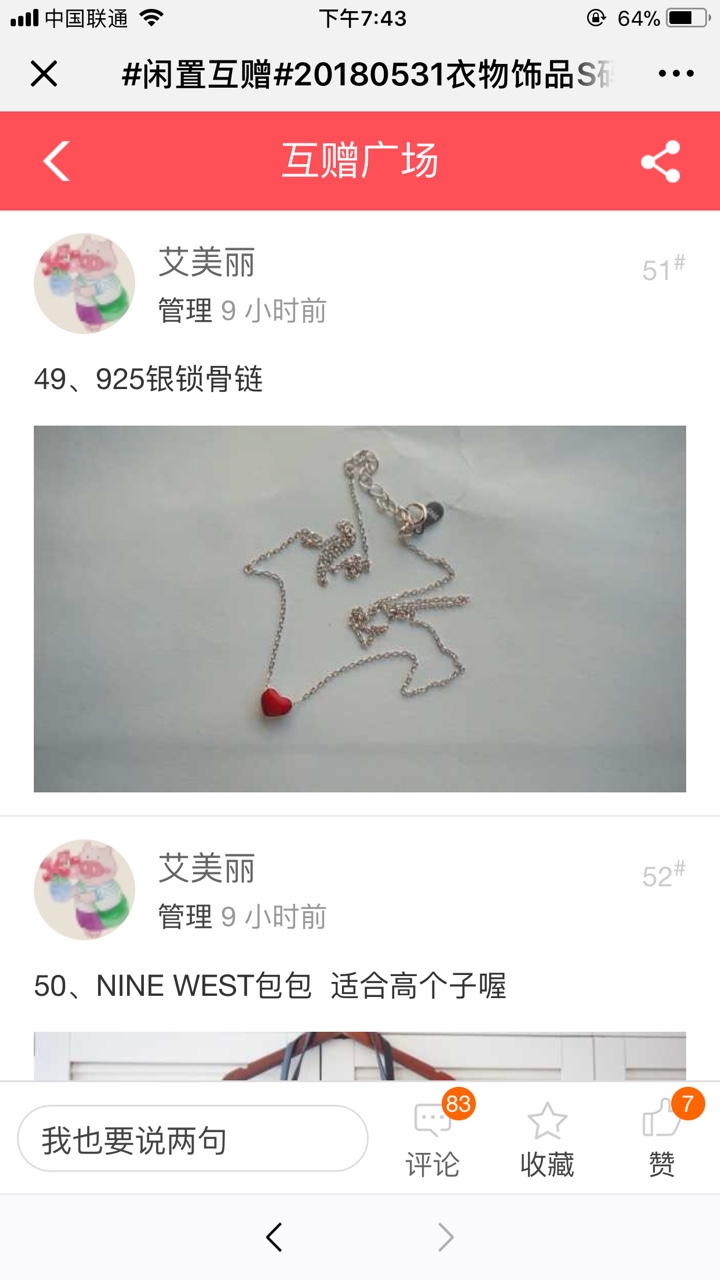This screenshot has height=1280, width=720.
Task: Open the 评论 comments with 83 replies
Action: click(433, 1138)
